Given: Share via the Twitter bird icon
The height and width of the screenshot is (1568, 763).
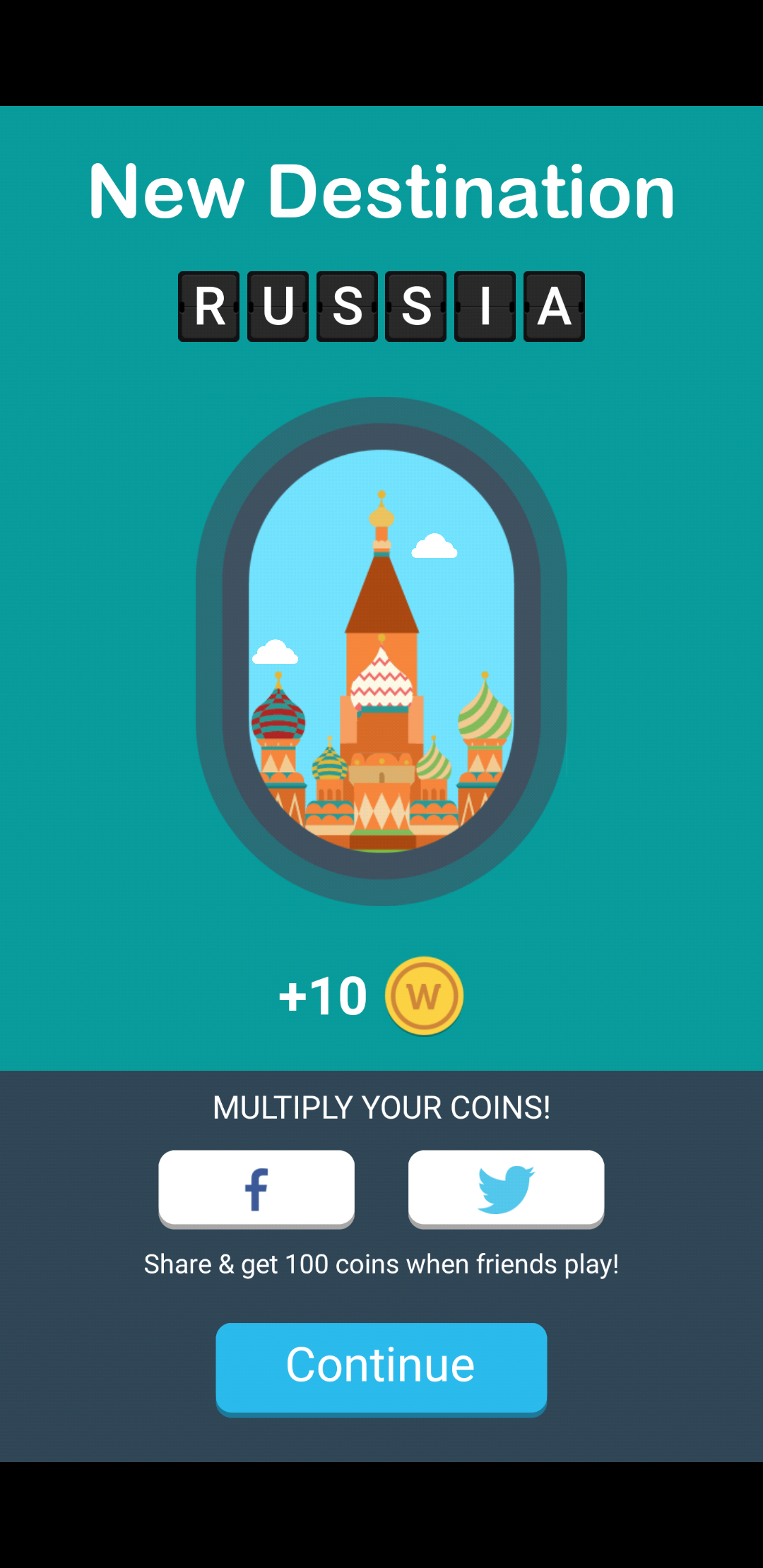Looking at the screenshot, I should coord(506,1187).
